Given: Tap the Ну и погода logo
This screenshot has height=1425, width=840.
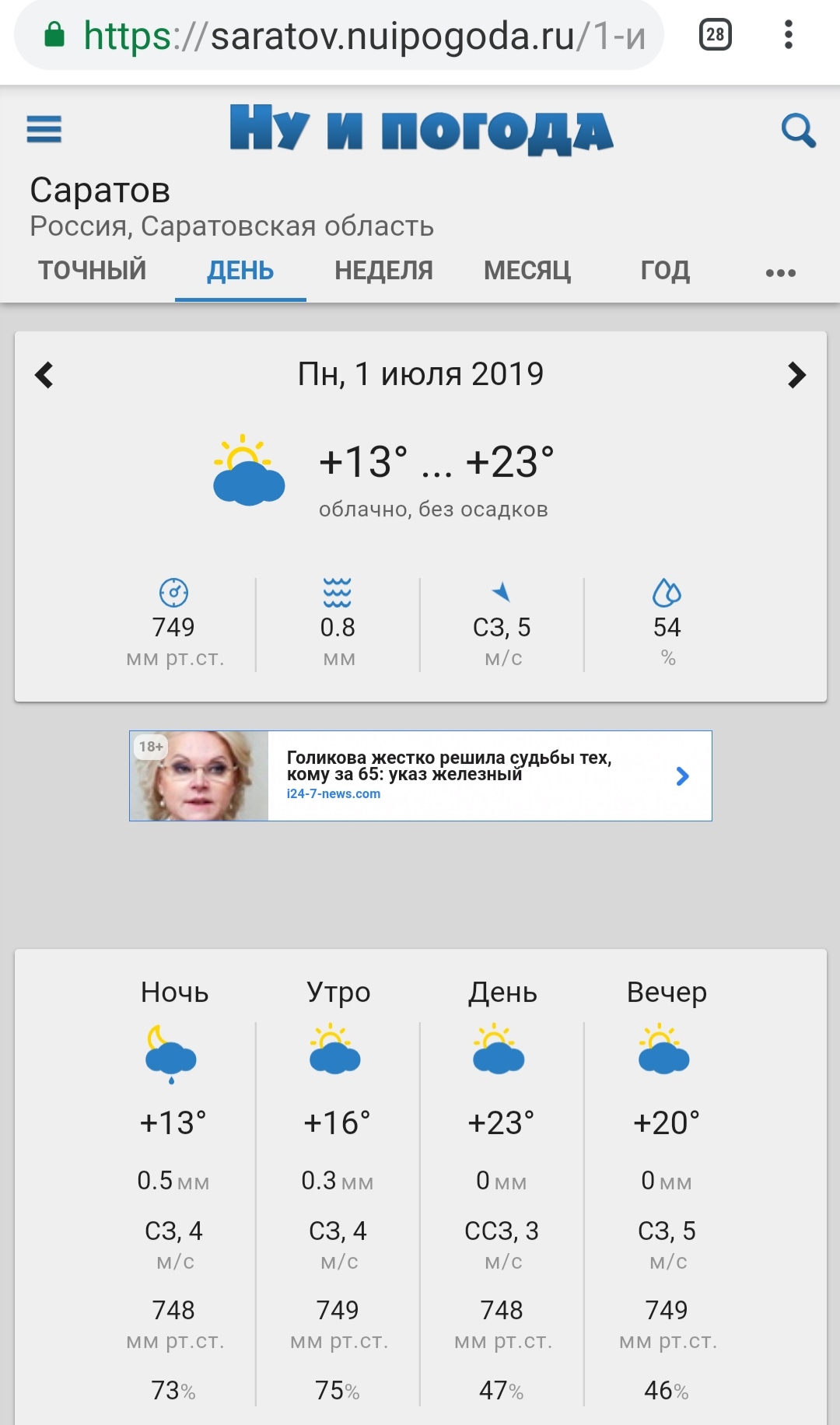Looking at the screenshot, I should [421, 128].
